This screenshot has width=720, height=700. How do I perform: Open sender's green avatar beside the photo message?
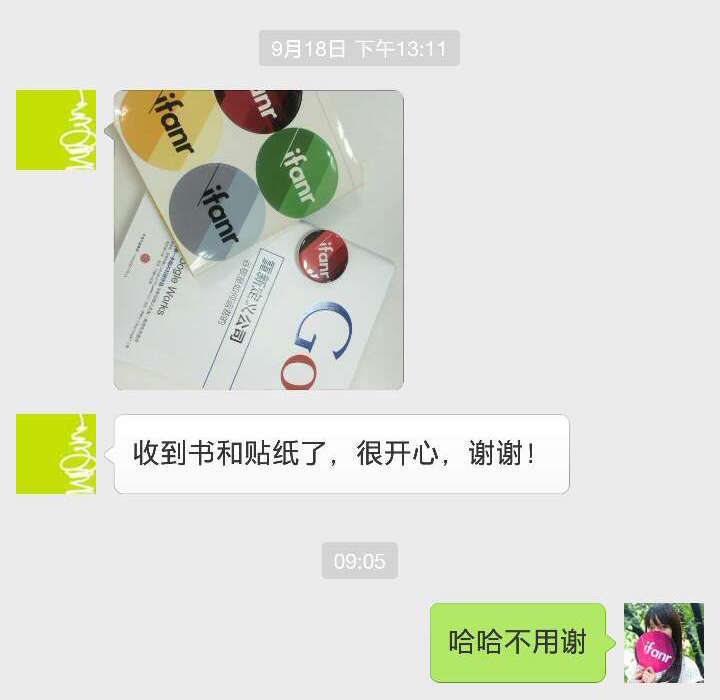pos(56,130)
